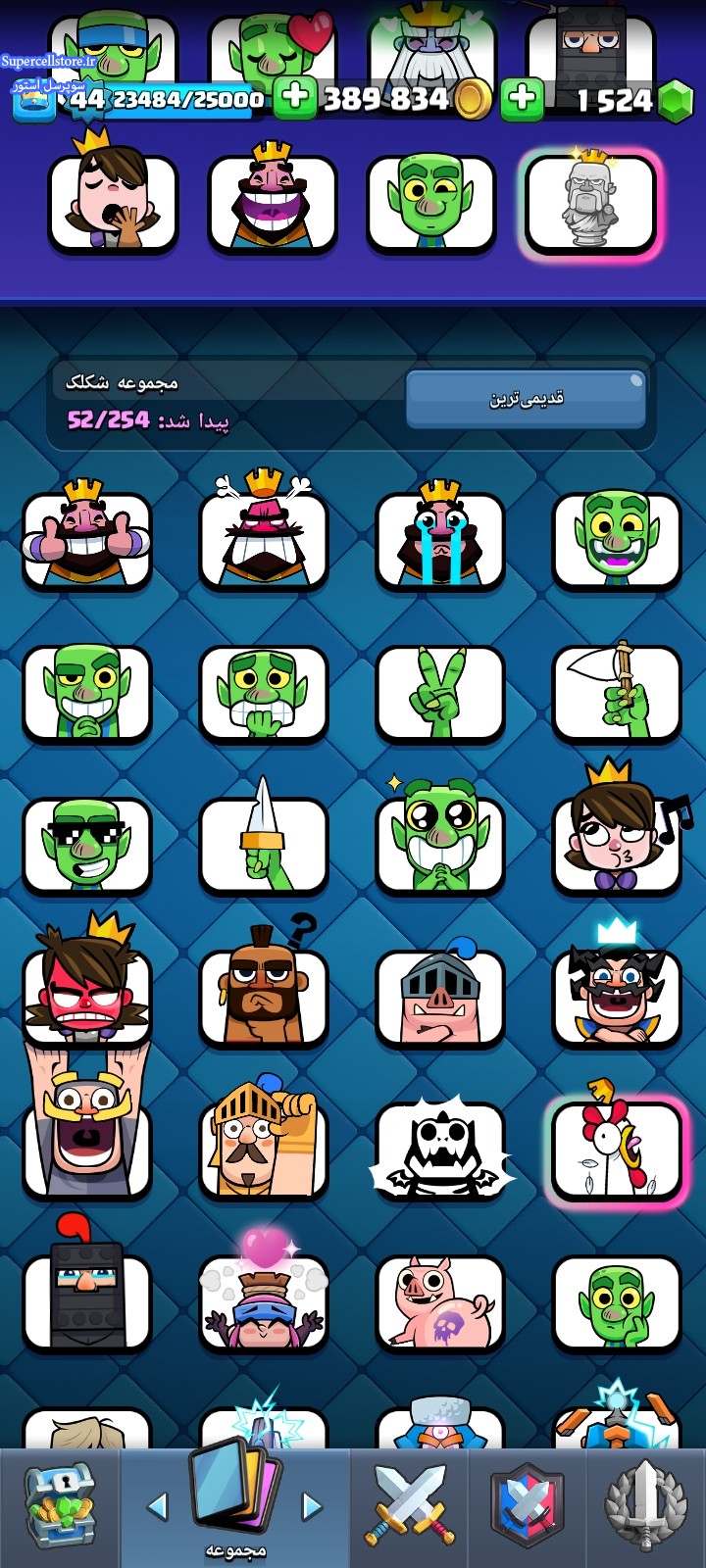Screen dimensions: 706x1568
Task: Switch to the crossed swords battle tab
Action: click(410, 1507)
